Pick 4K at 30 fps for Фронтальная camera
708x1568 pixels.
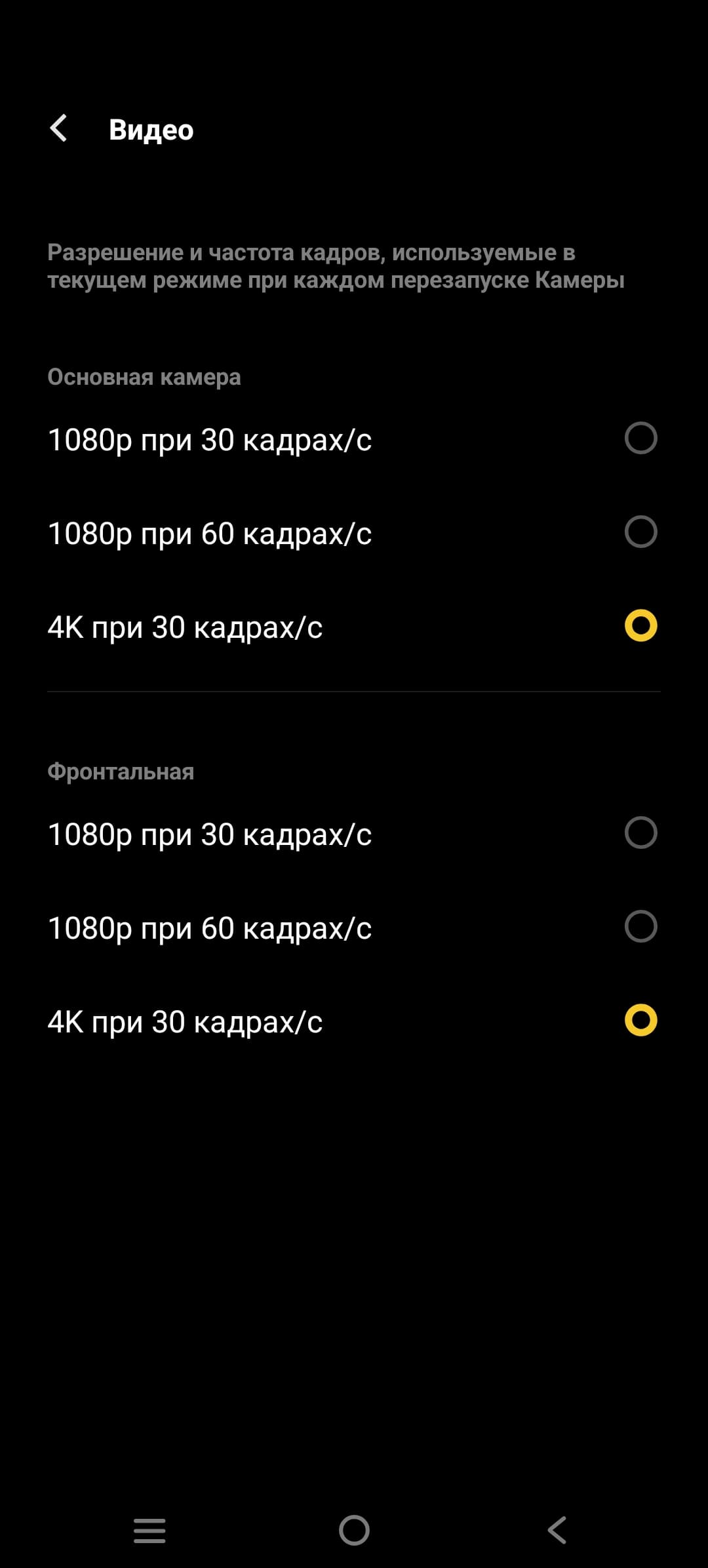[640, 1021]
